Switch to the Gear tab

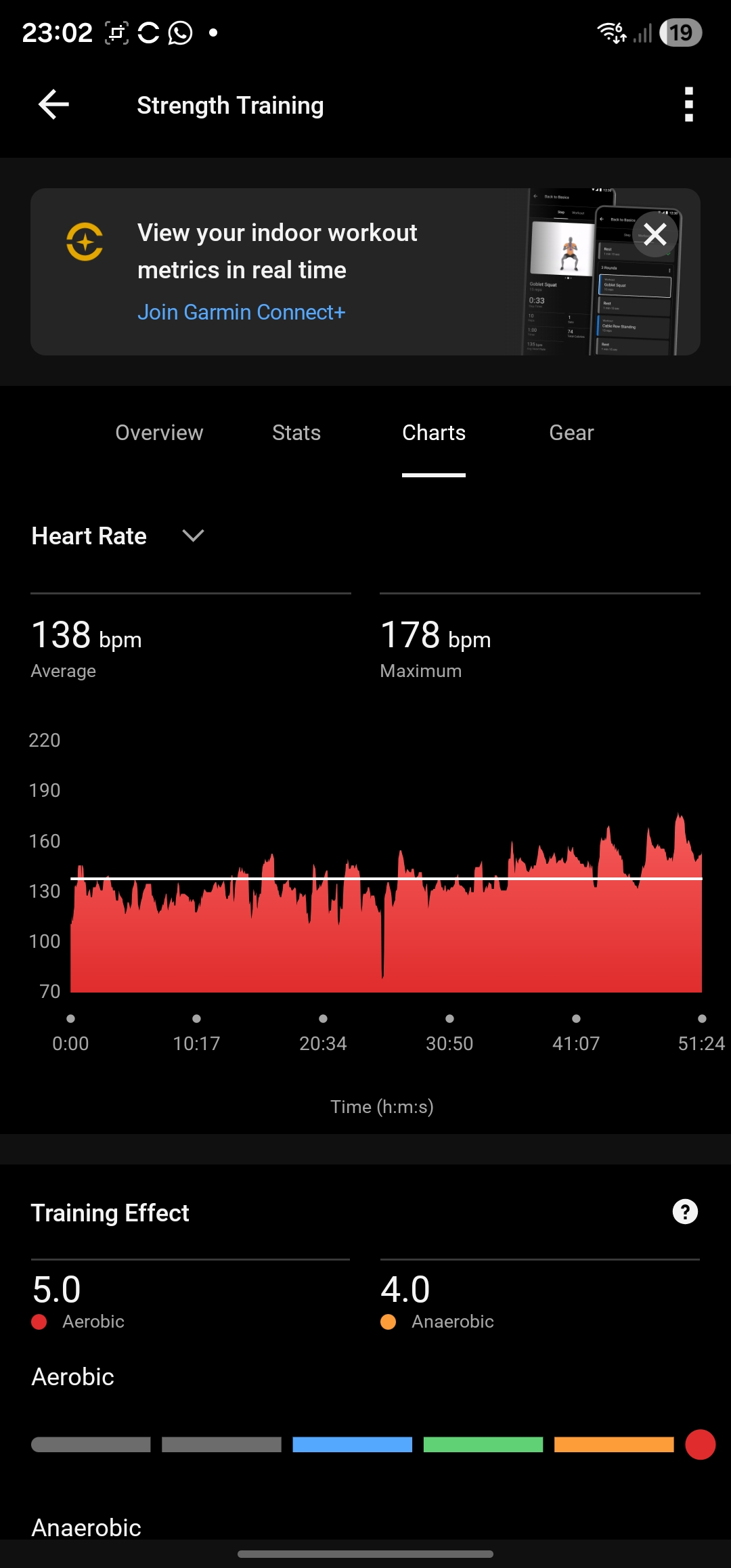tap(571, 433)
